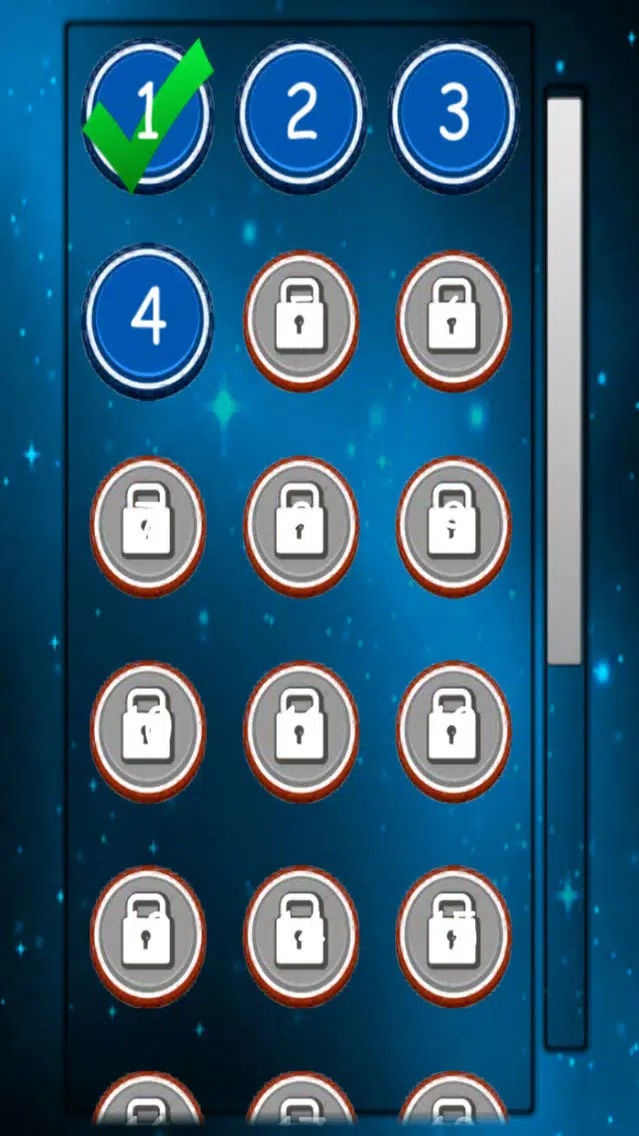This screenshot has width=639, height=1136.
Task: Select level 4
Action: [x=148, y=320]
